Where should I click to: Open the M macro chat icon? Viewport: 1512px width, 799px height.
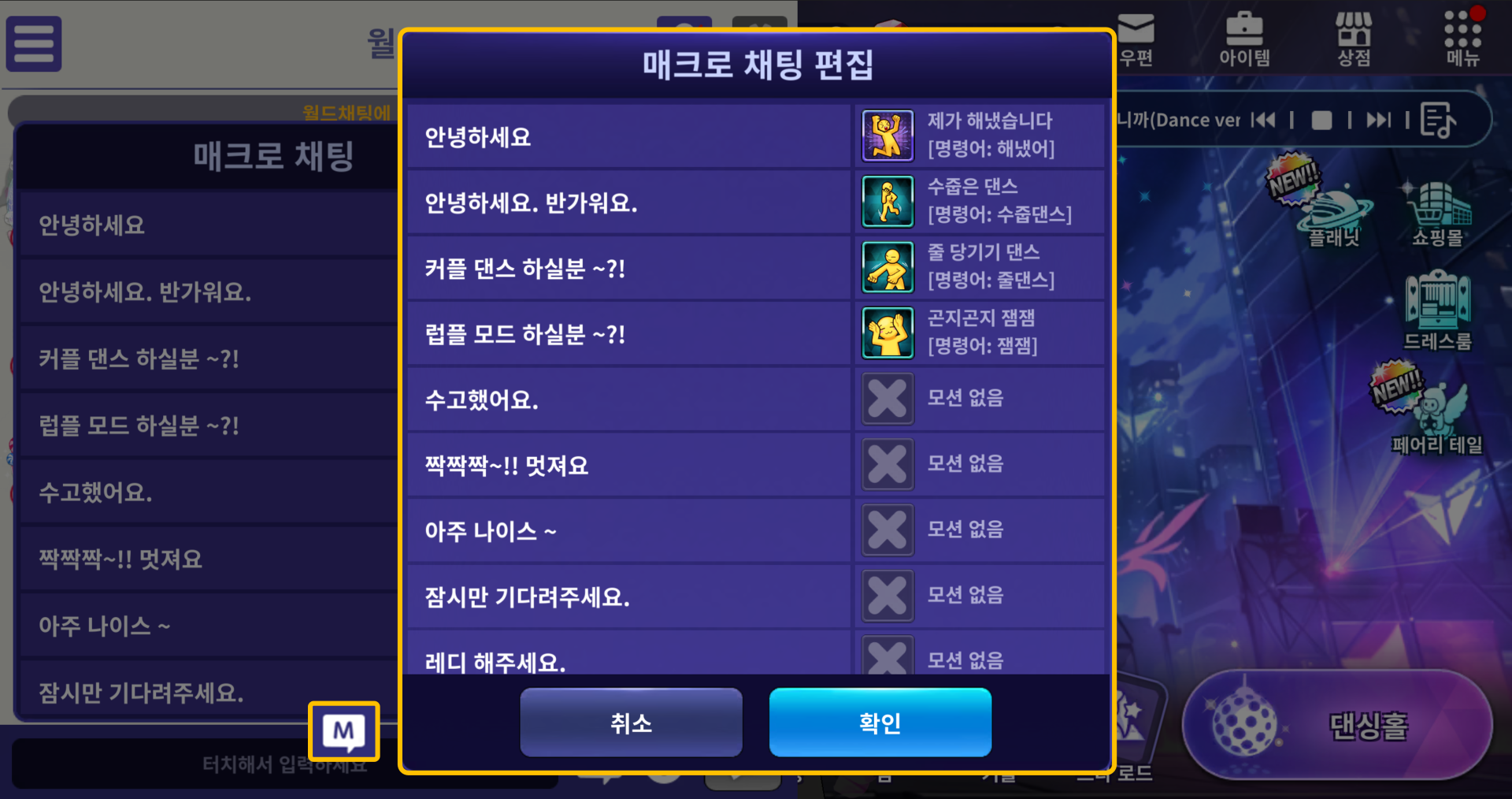tap(344, 732)
